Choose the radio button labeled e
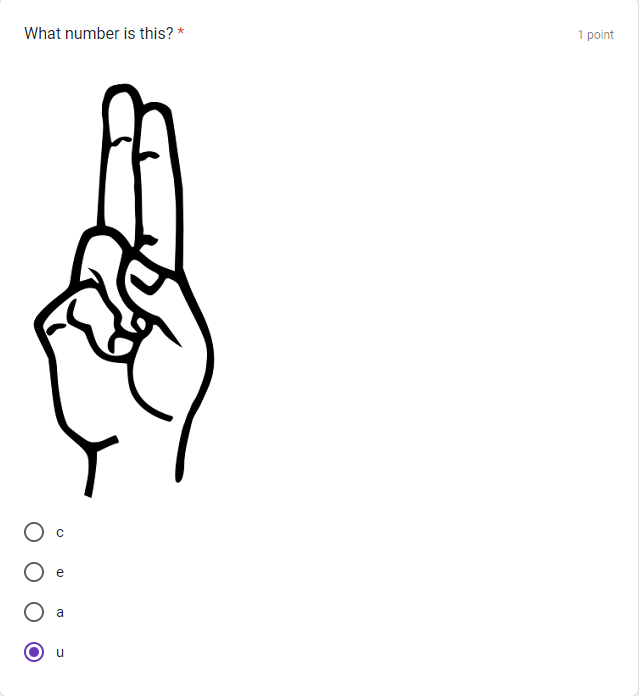Image resolution: width=639 pixels, height=696 pixels. pos(34,572)
